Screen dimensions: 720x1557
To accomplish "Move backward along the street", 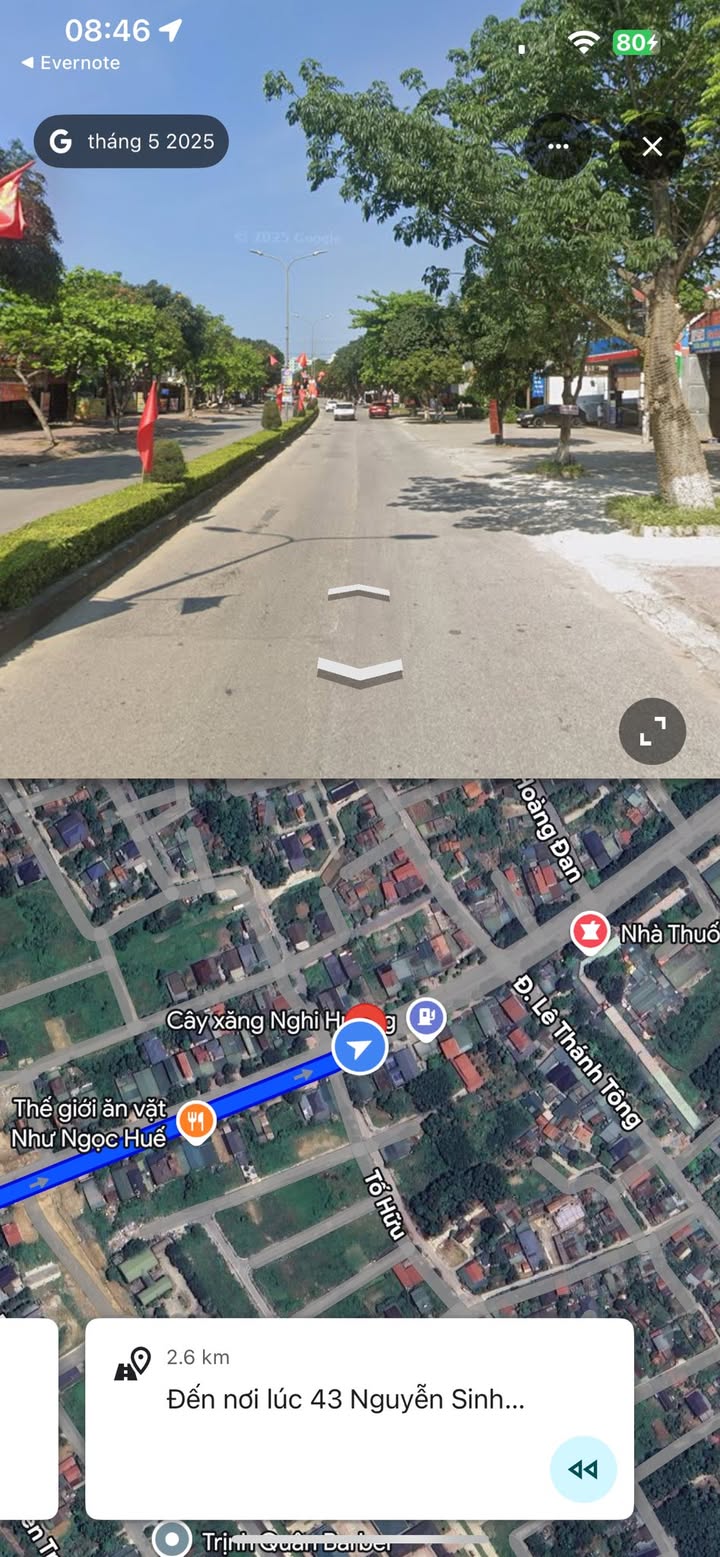I will [x=359, y=672].
